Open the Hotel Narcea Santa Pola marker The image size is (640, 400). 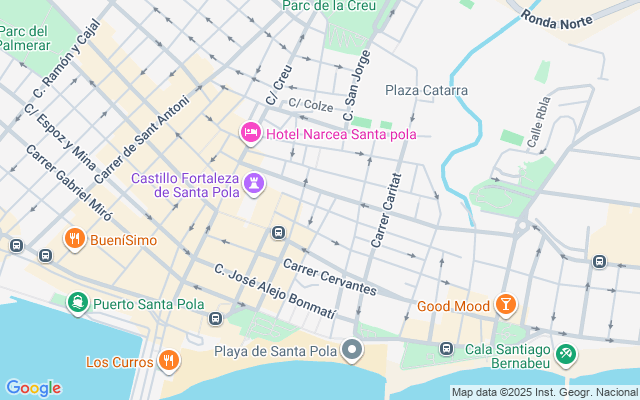click(250, 132)
